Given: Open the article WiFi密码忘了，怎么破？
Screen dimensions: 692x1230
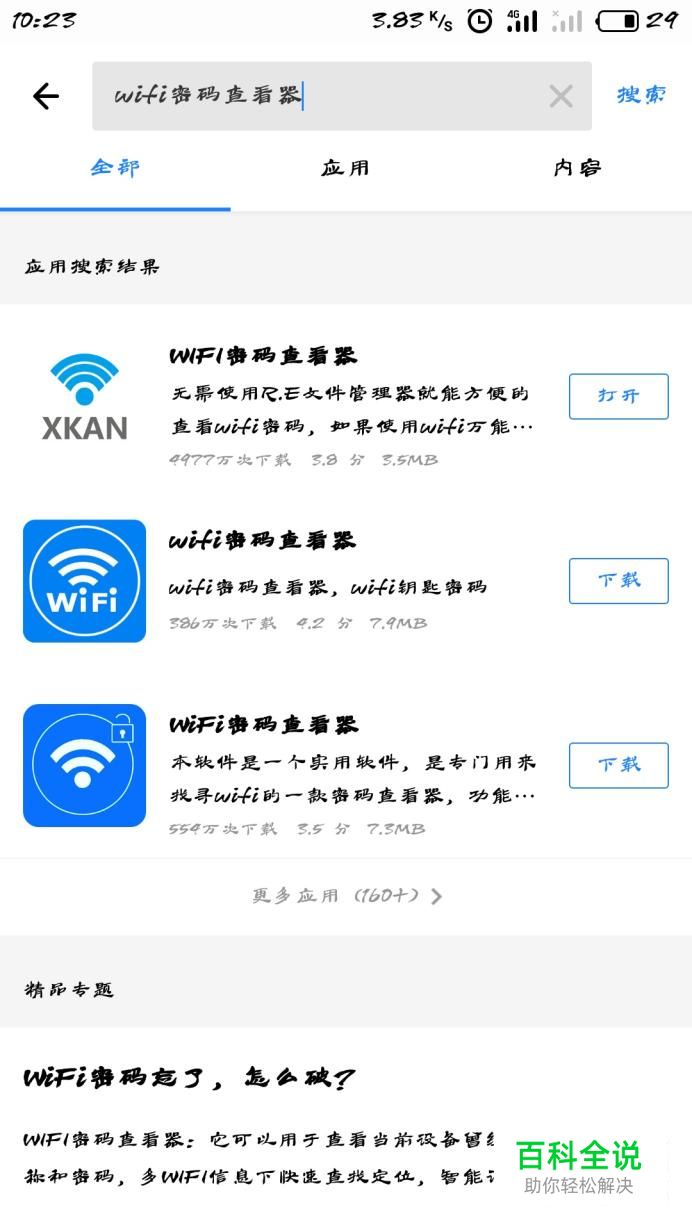Looking at the screenshot, I should pyautogui.click(x=190, y=1079).
